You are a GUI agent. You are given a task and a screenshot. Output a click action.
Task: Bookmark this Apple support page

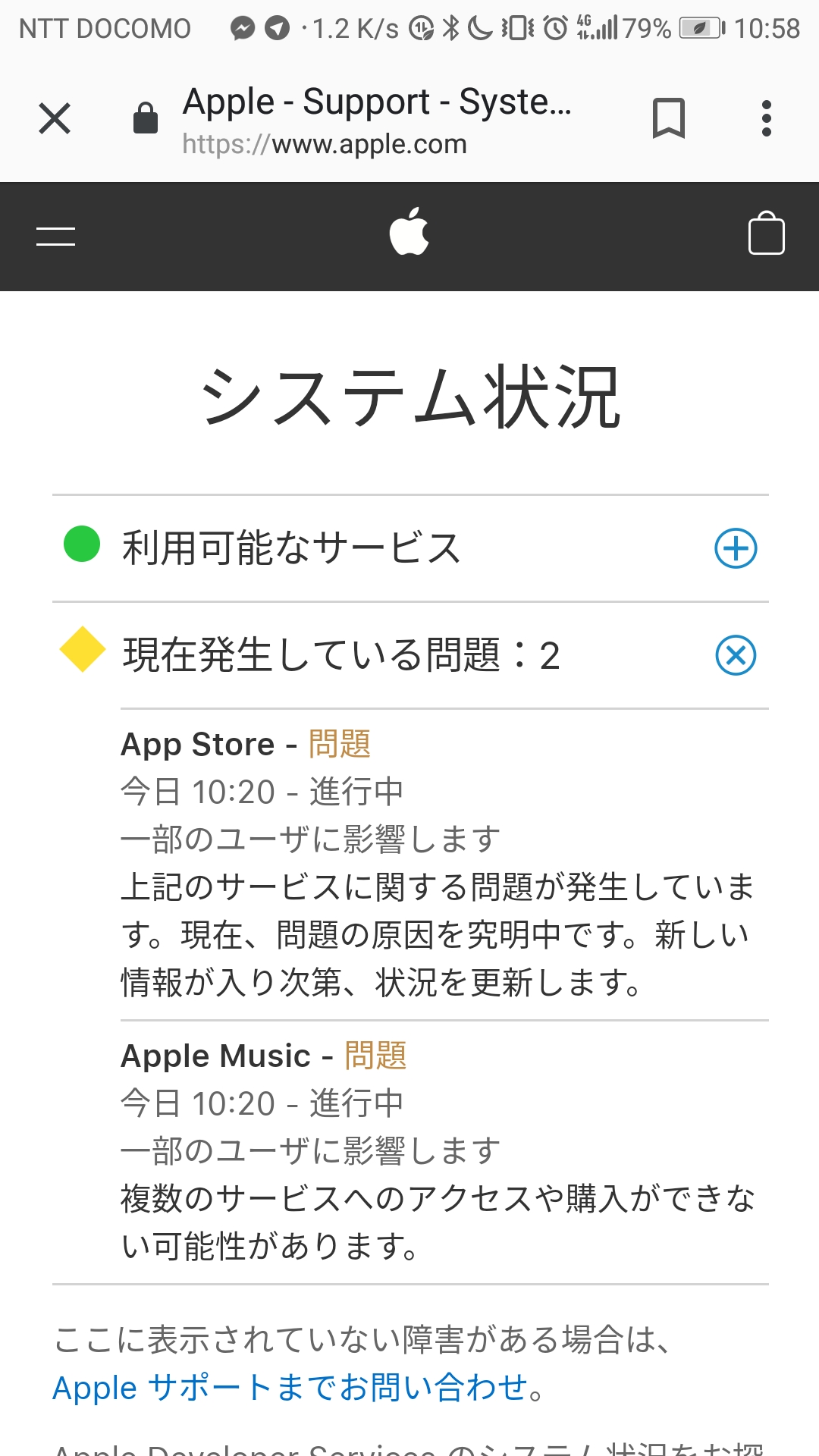[x=668, y=119]
